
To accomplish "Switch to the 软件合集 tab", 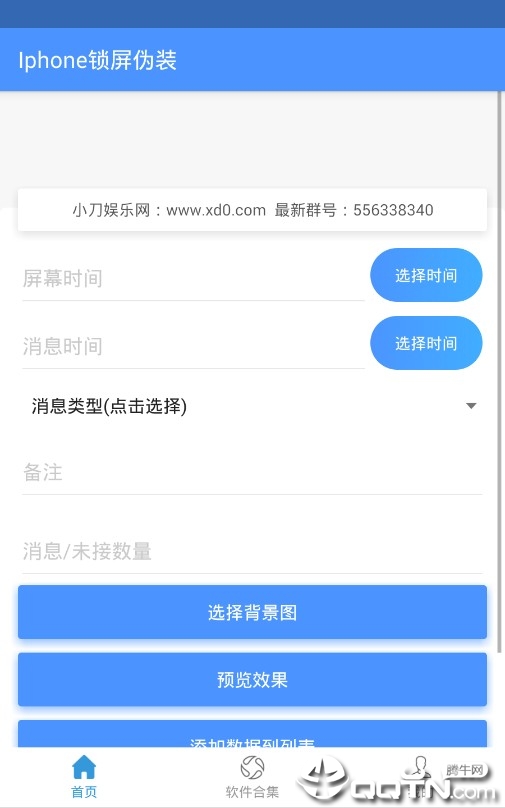I will 252,777.
